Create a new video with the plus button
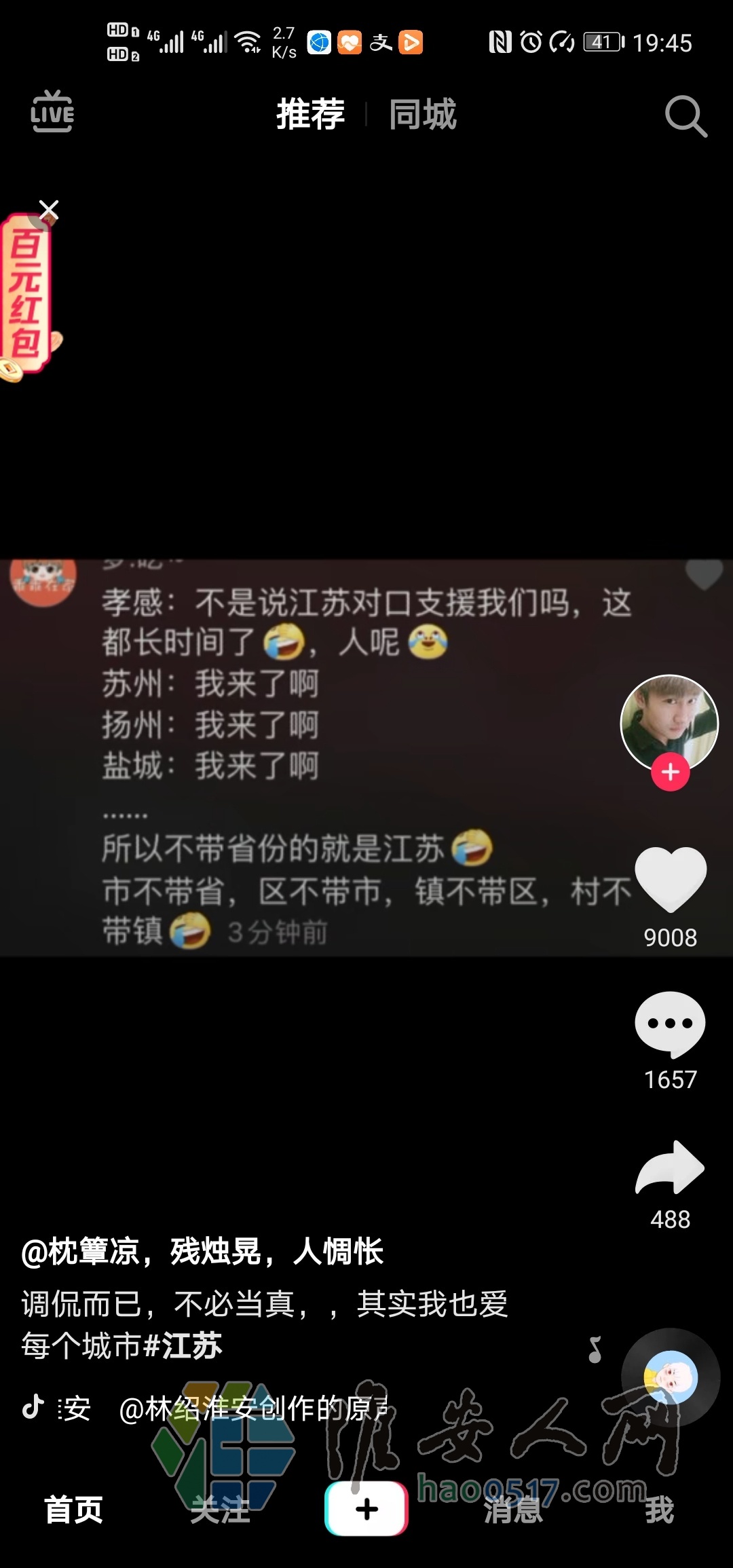This screenshot has height=1568, width=733. [x=366, y=1508]
